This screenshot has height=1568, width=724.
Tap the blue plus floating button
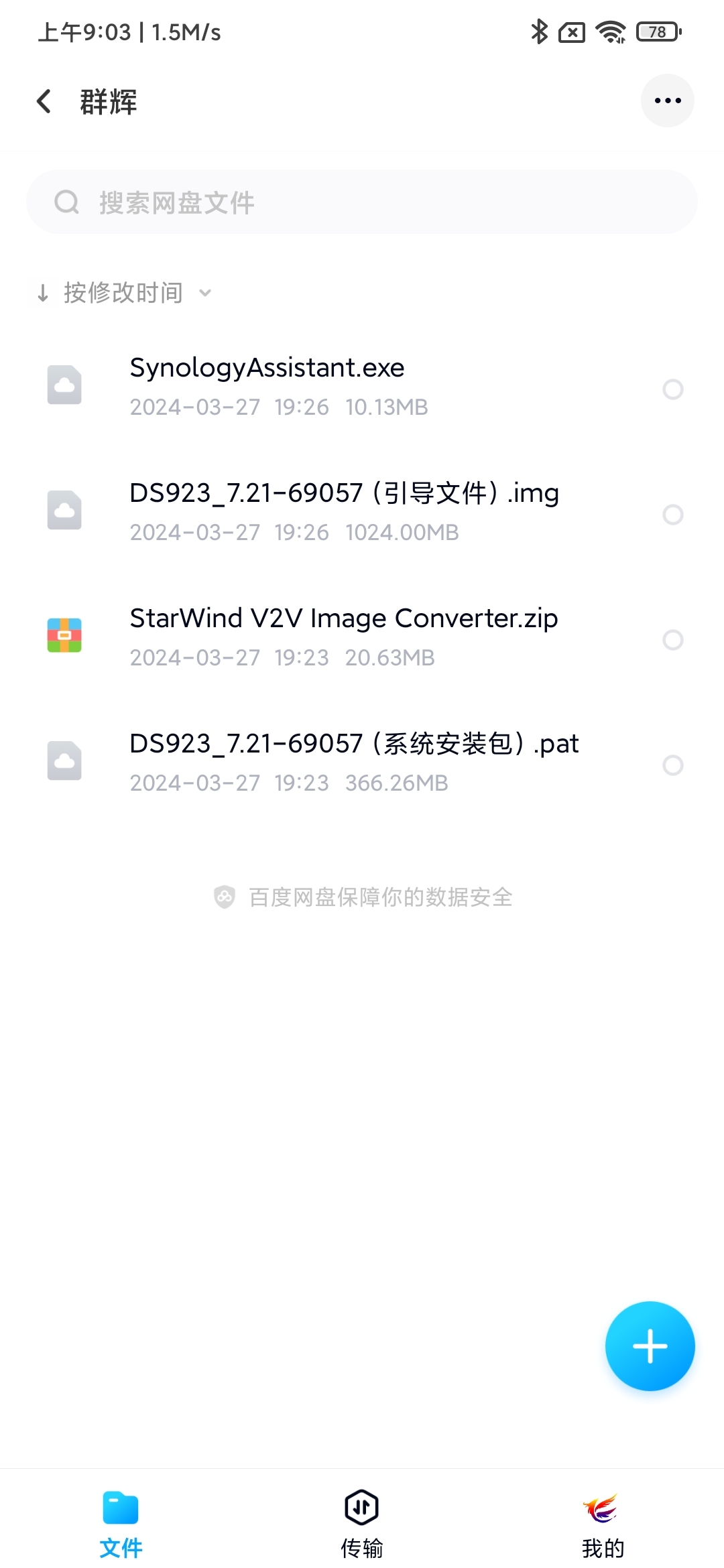coord(650,1346)
